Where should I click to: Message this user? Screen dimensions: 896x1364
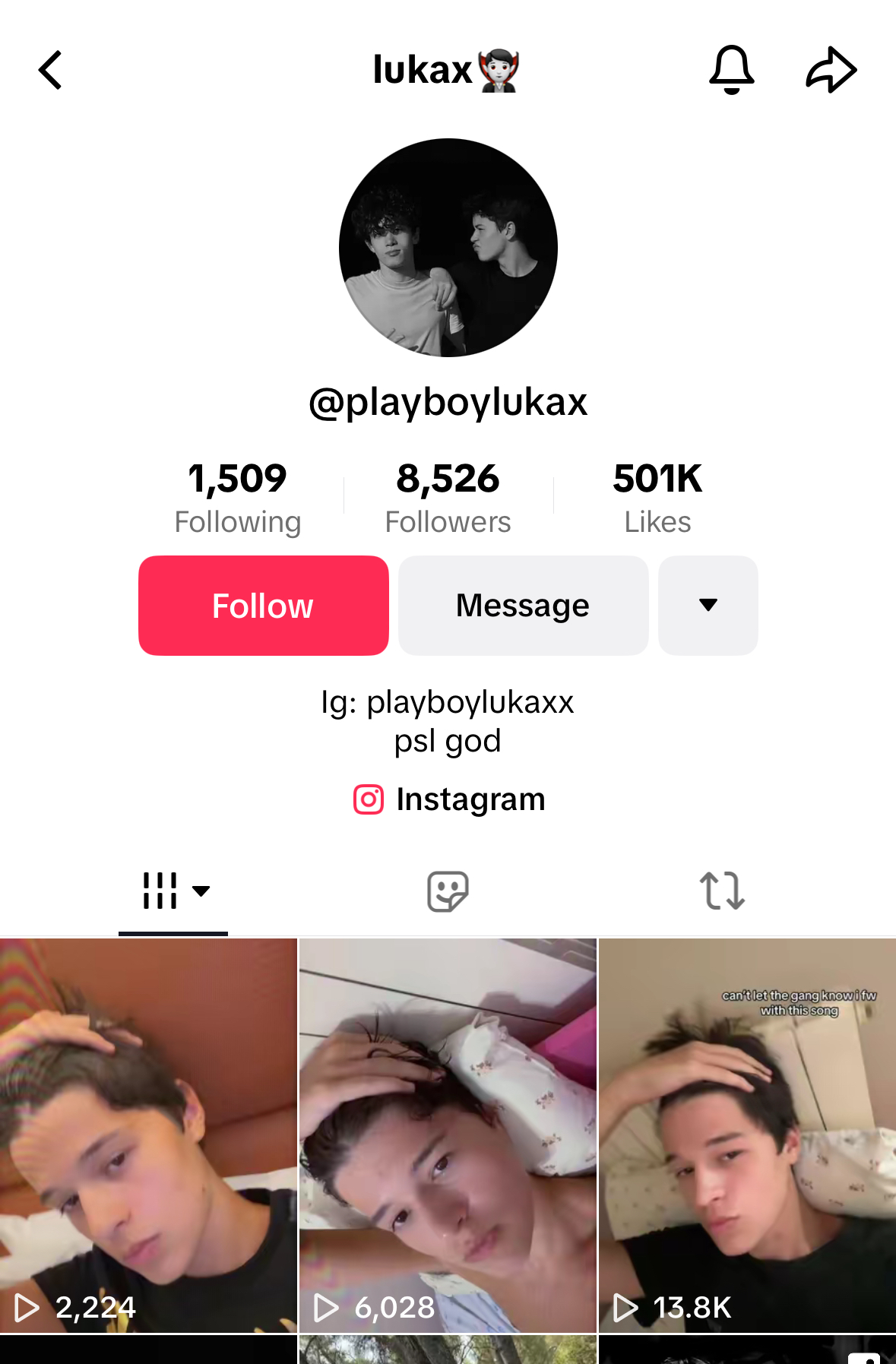pos(523,606)
